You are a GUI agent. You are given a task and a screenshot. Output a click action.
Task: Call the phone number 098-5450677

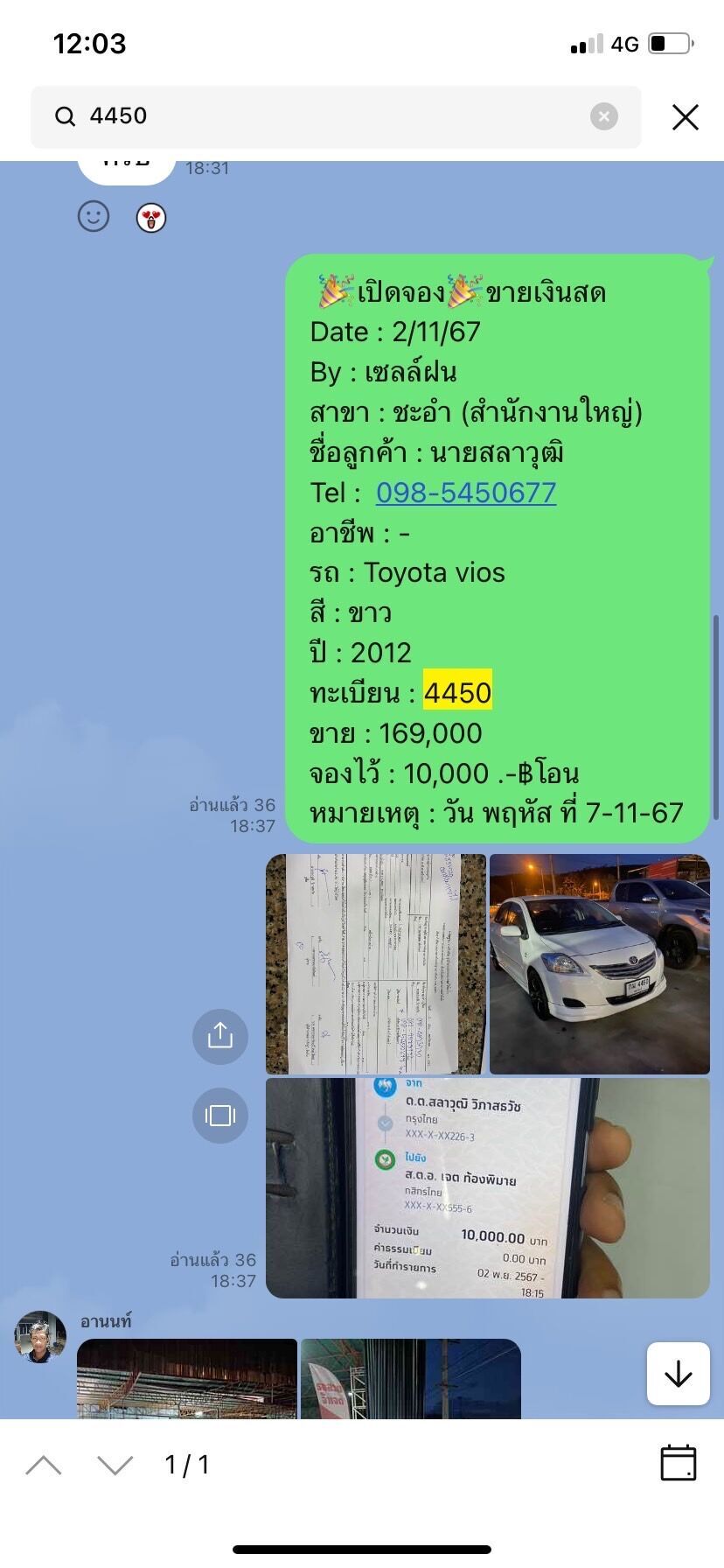point(466,493)
